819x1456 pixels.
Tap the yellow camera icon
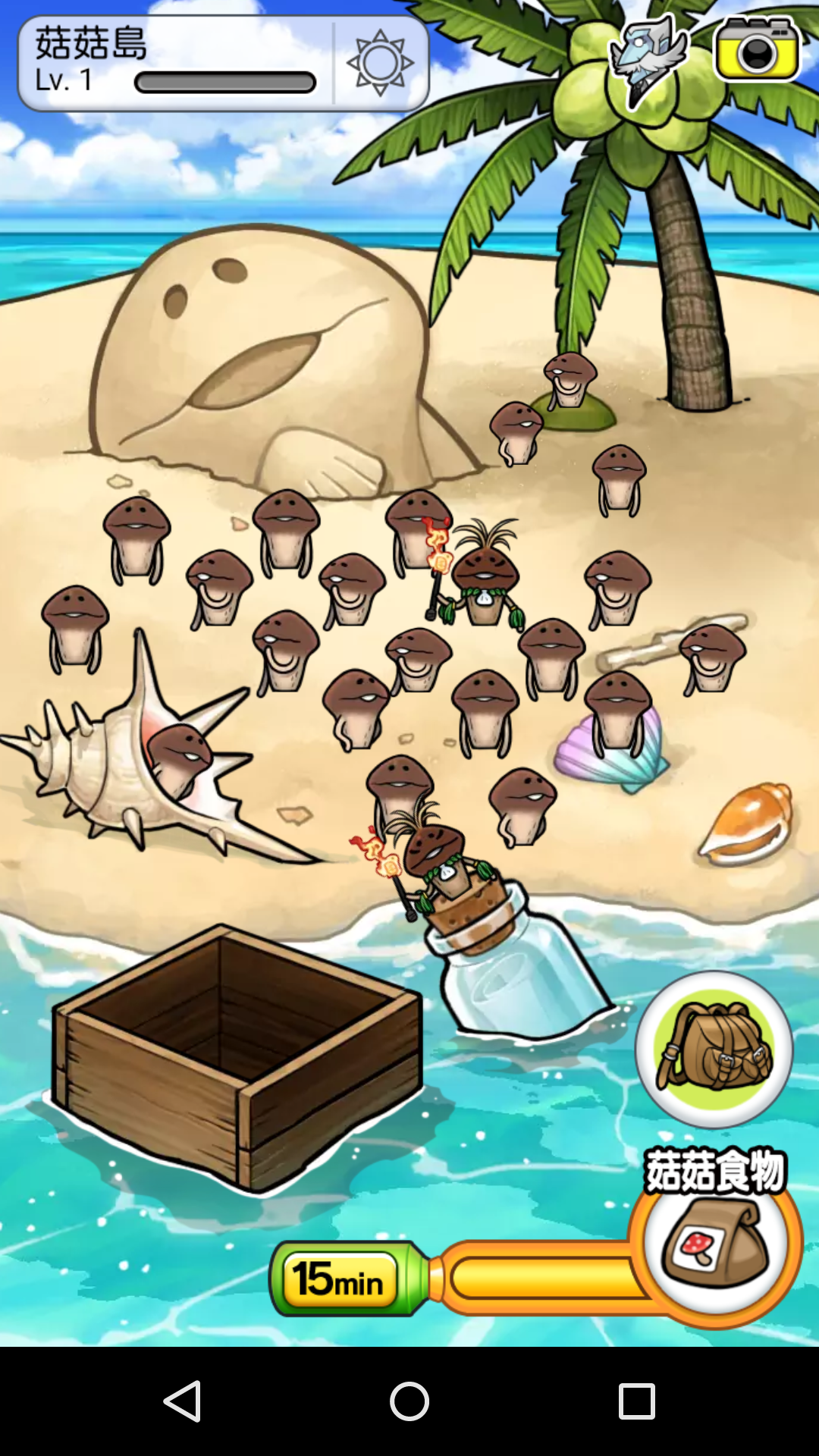coord(757,49)
